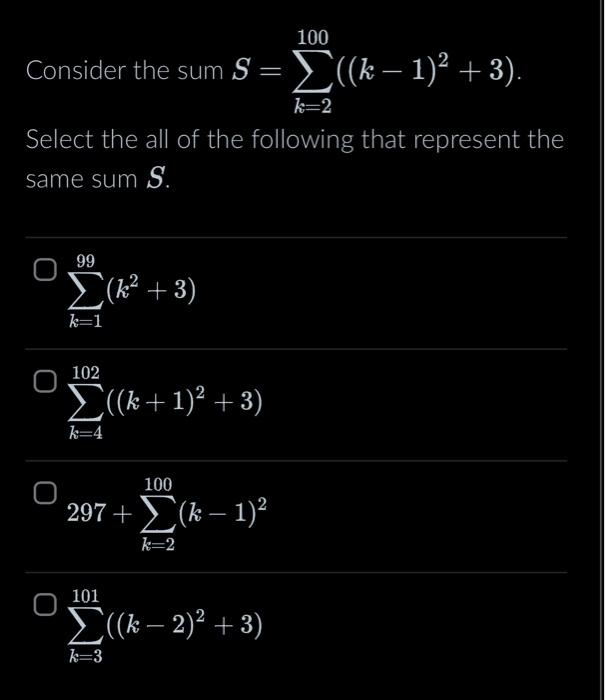Check the option summing k²+3 from 1 to 99
Viewport: 605px width, 700px height.
coord(41,269)
